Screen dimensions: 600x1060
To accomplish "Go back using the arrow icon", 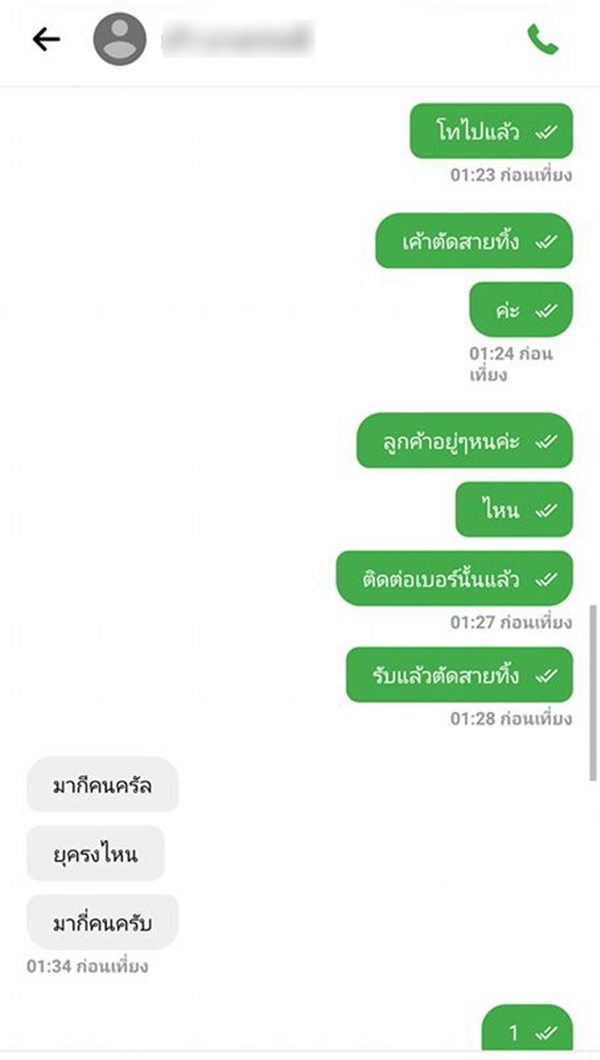I will click(46, 39).
